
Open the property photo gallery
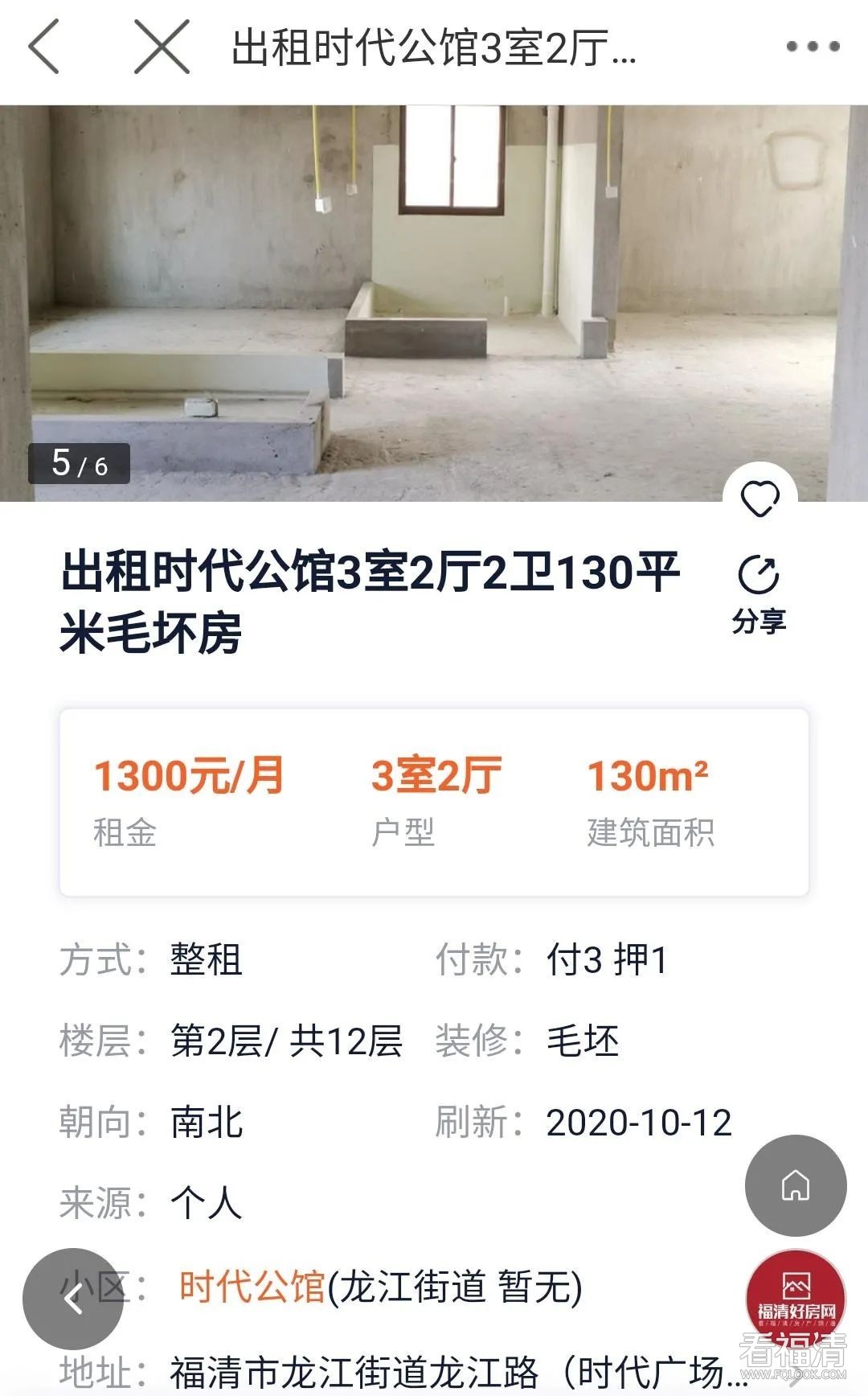pos(434,303)
